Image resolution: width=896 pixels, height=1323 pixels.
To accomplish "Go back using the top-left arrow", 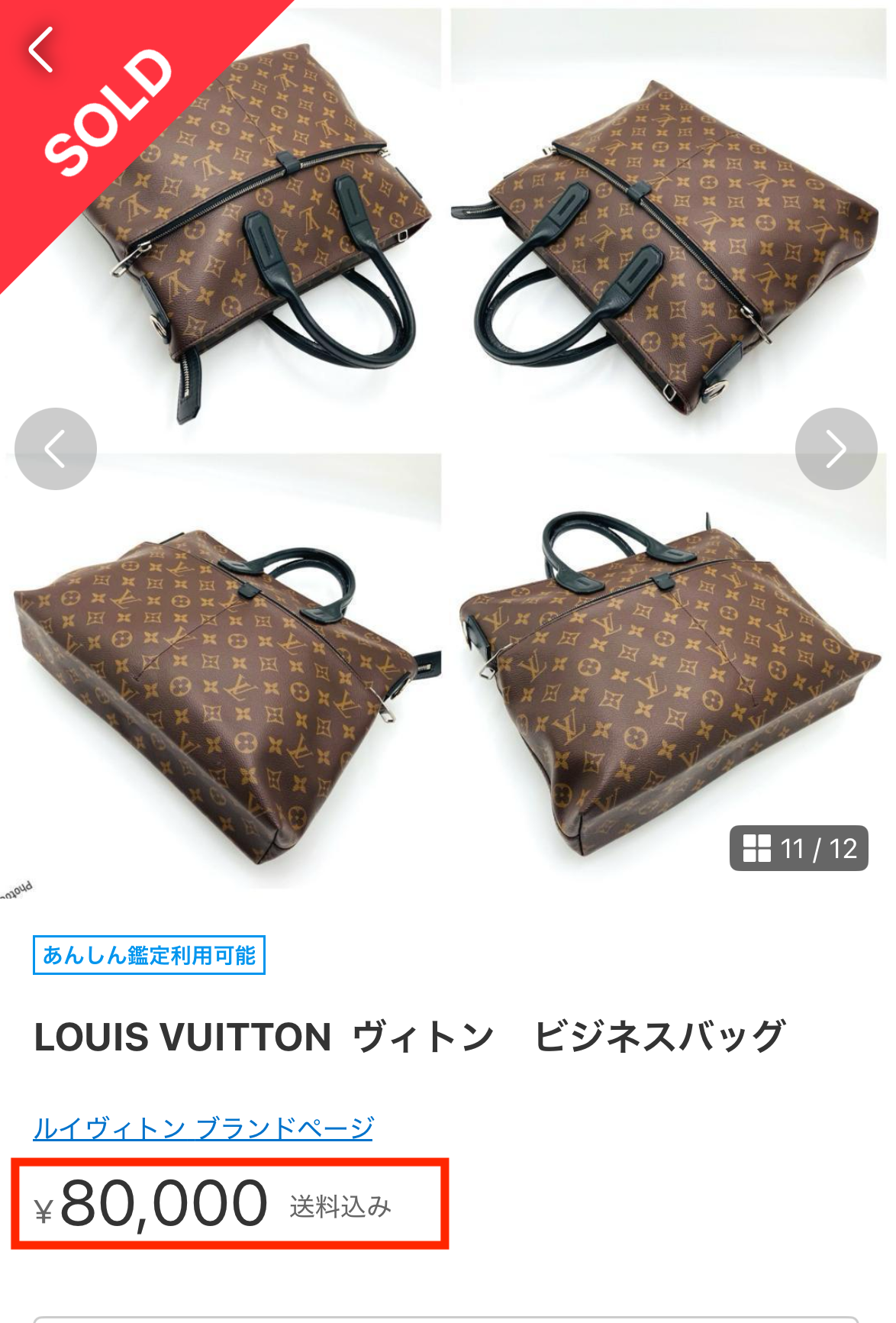I will tap(41, 50).
